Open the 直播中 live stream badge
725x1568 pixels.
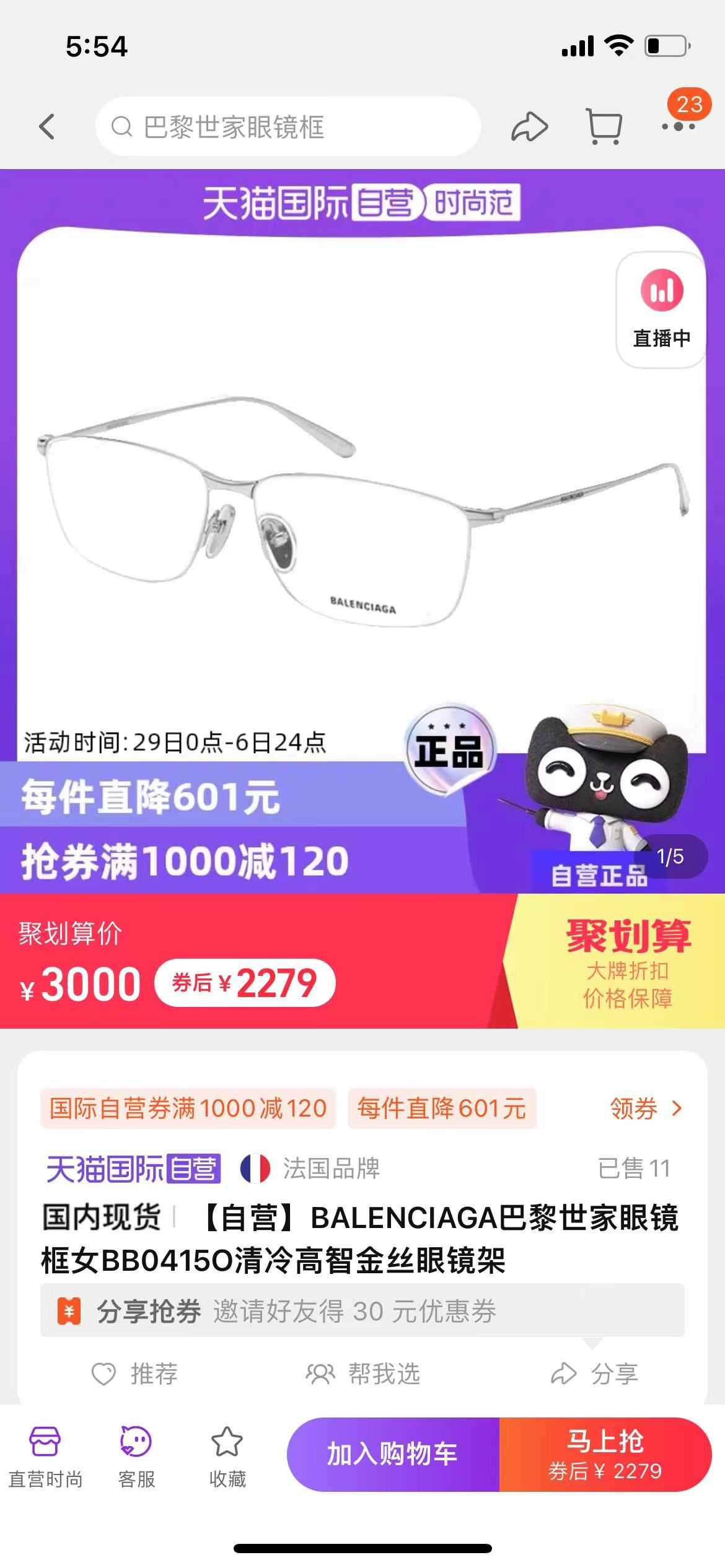tap(661, 310)
